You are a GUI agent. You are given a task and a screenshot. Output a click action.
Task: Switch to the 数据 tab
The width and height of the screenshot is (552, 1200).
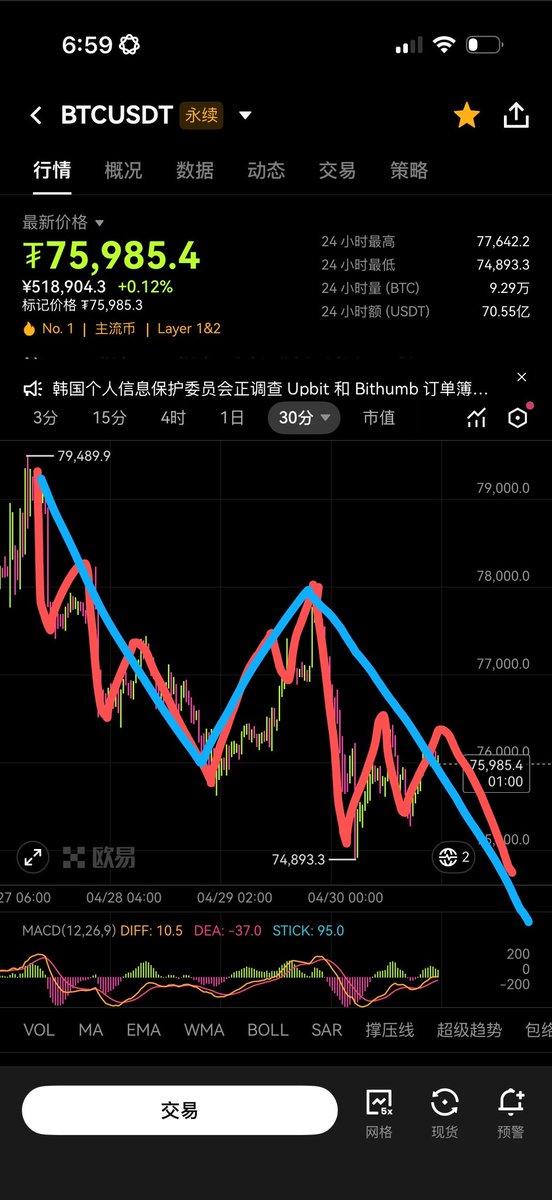point(195,170)
